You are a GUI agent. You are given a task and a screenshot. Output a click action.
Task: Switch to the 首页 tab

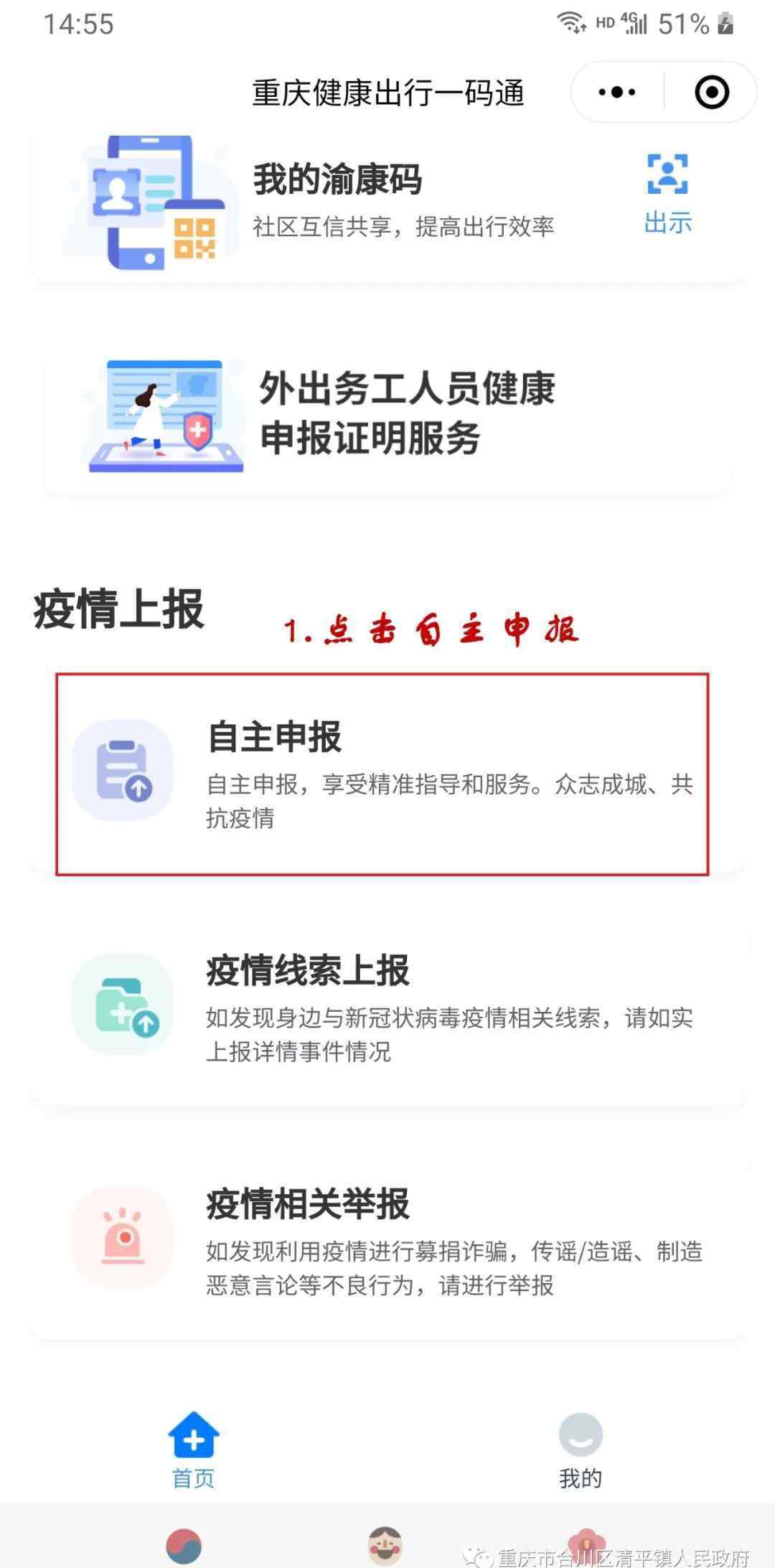coord(194,1451)
